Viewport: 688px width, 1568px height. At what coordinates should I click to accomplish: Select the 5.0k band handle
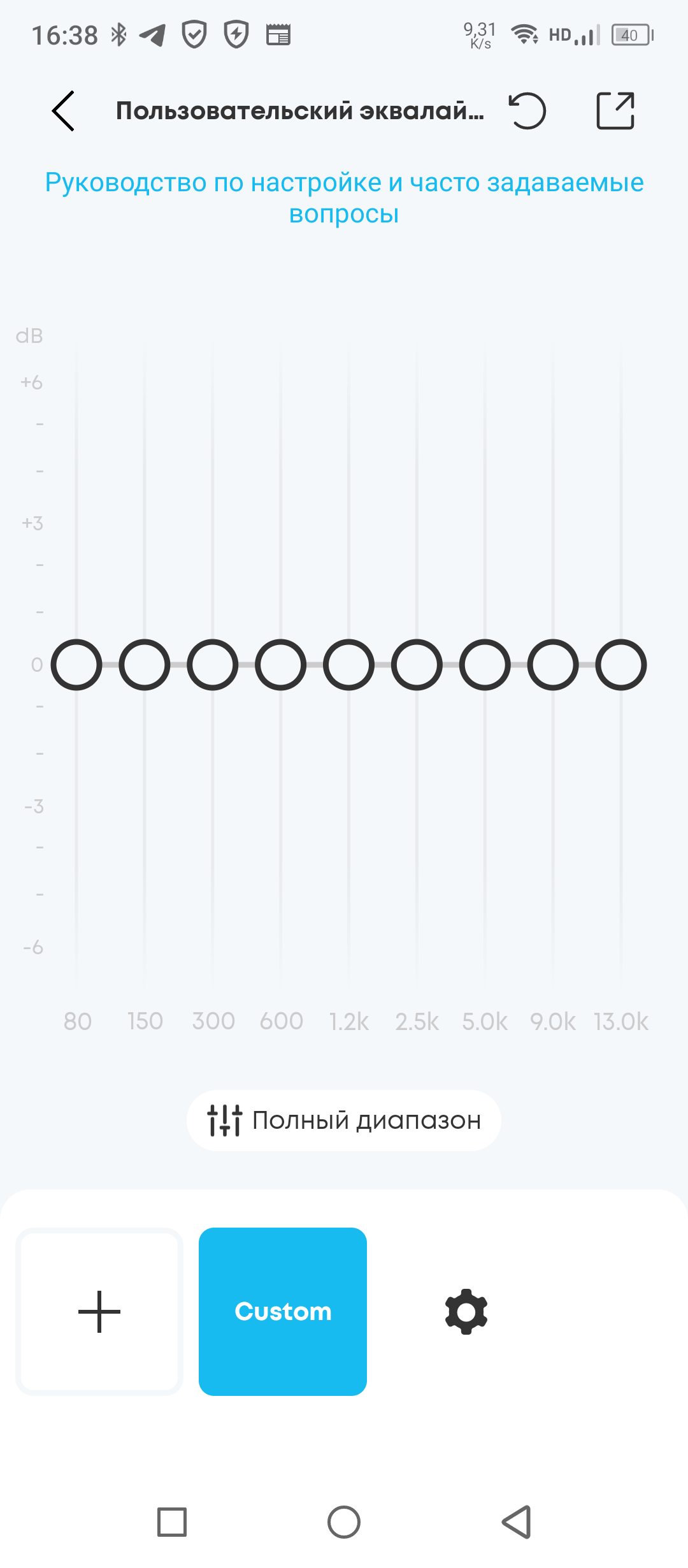(x=485, y=665)
